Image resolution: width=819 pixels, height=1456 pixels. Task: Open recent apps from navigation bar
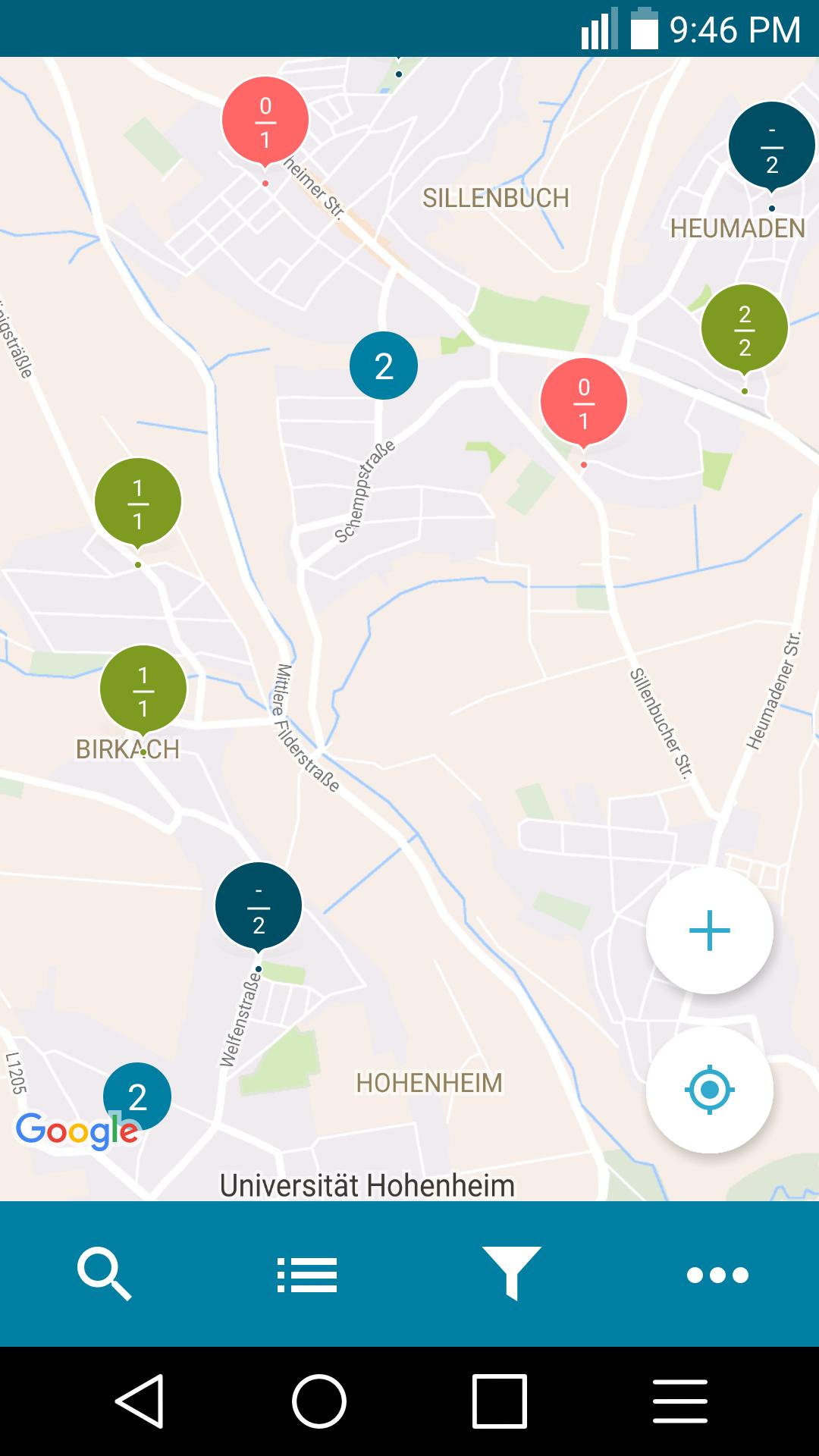[x=499, y=1401]
